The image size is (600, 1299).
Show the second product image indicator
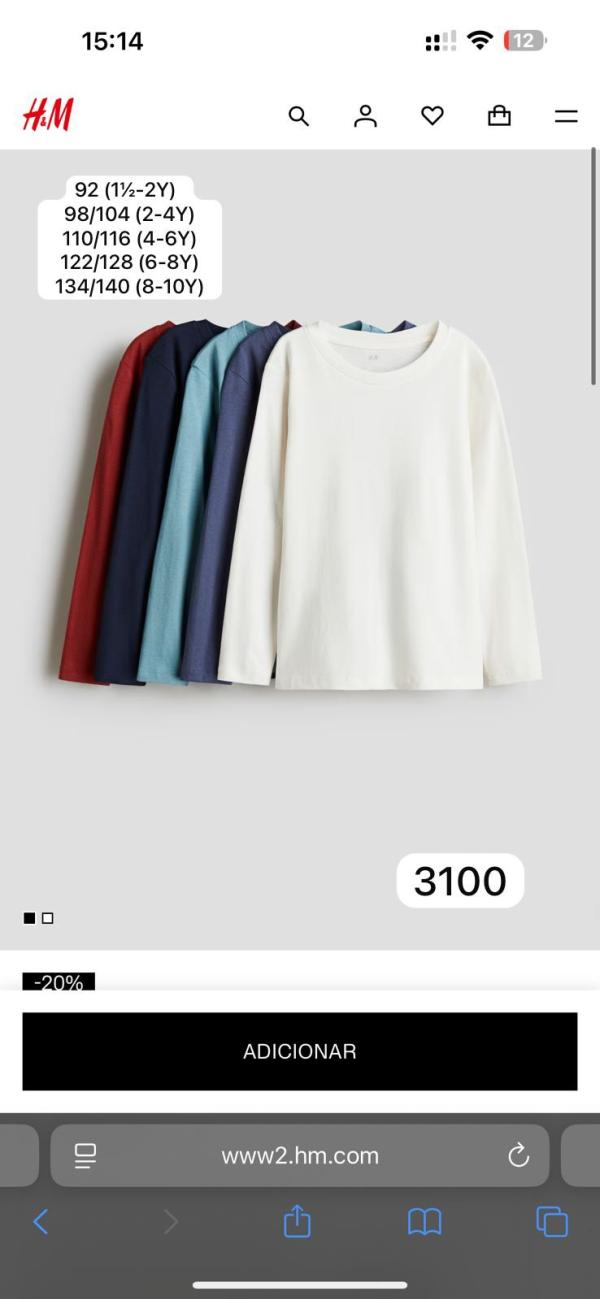pos(48,918)
